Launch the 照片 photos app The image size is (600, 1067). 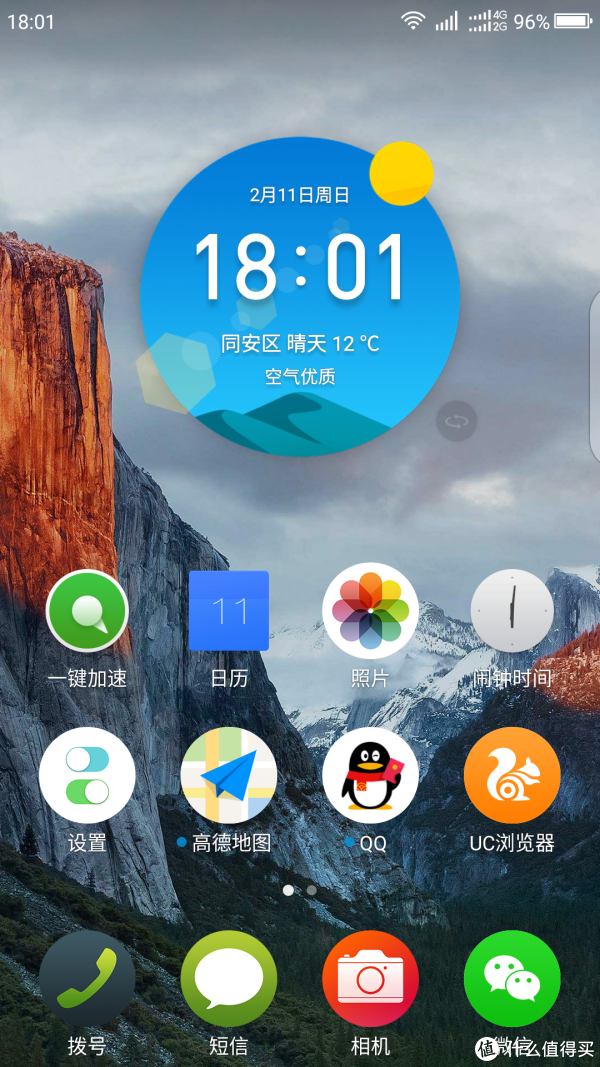coord(370,611)
